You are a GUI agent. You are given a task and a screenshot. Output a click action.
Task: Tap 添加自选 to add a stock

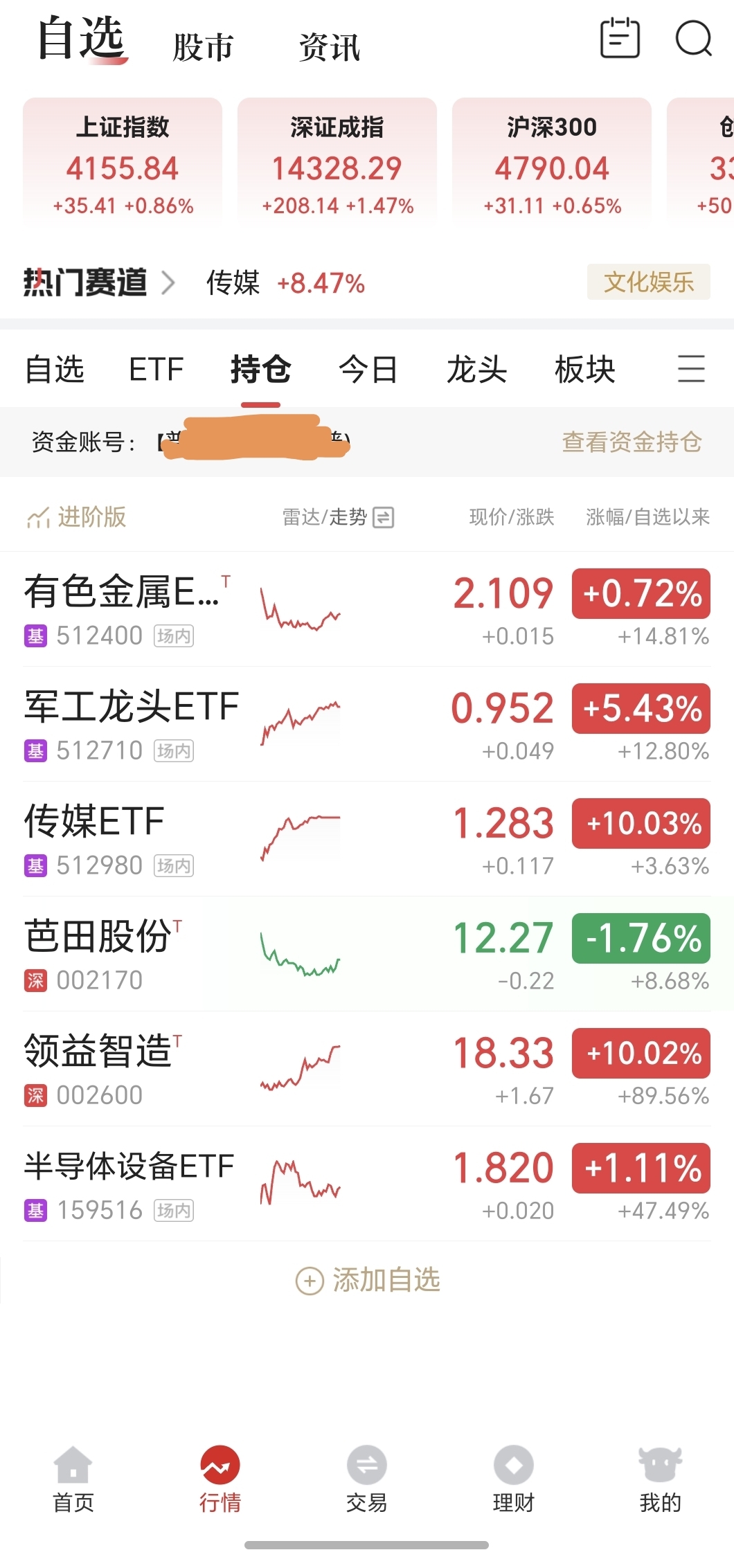coord(368,1280)
